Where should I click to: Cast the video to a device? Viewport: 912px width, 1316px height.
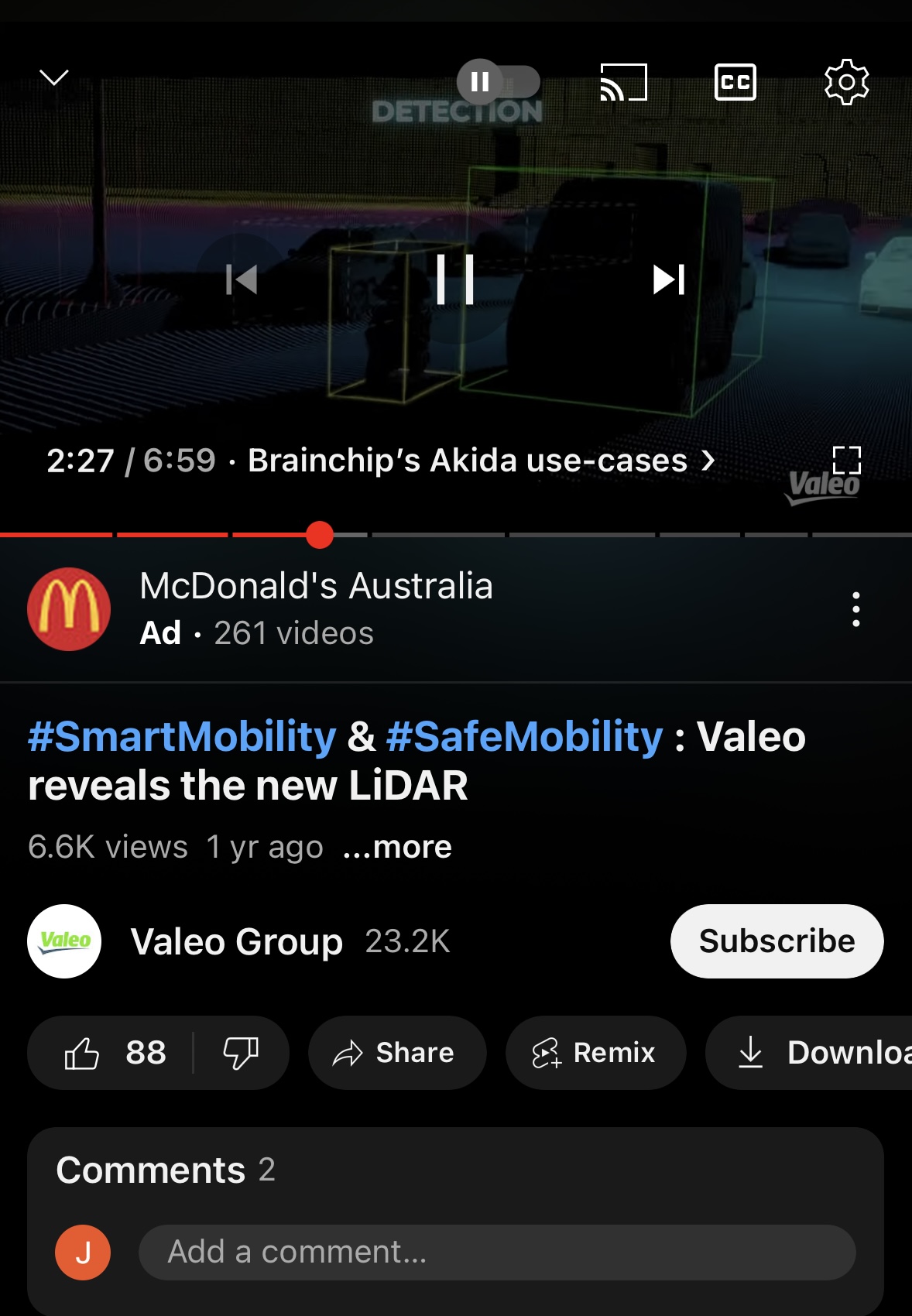[x=623, y=82]
